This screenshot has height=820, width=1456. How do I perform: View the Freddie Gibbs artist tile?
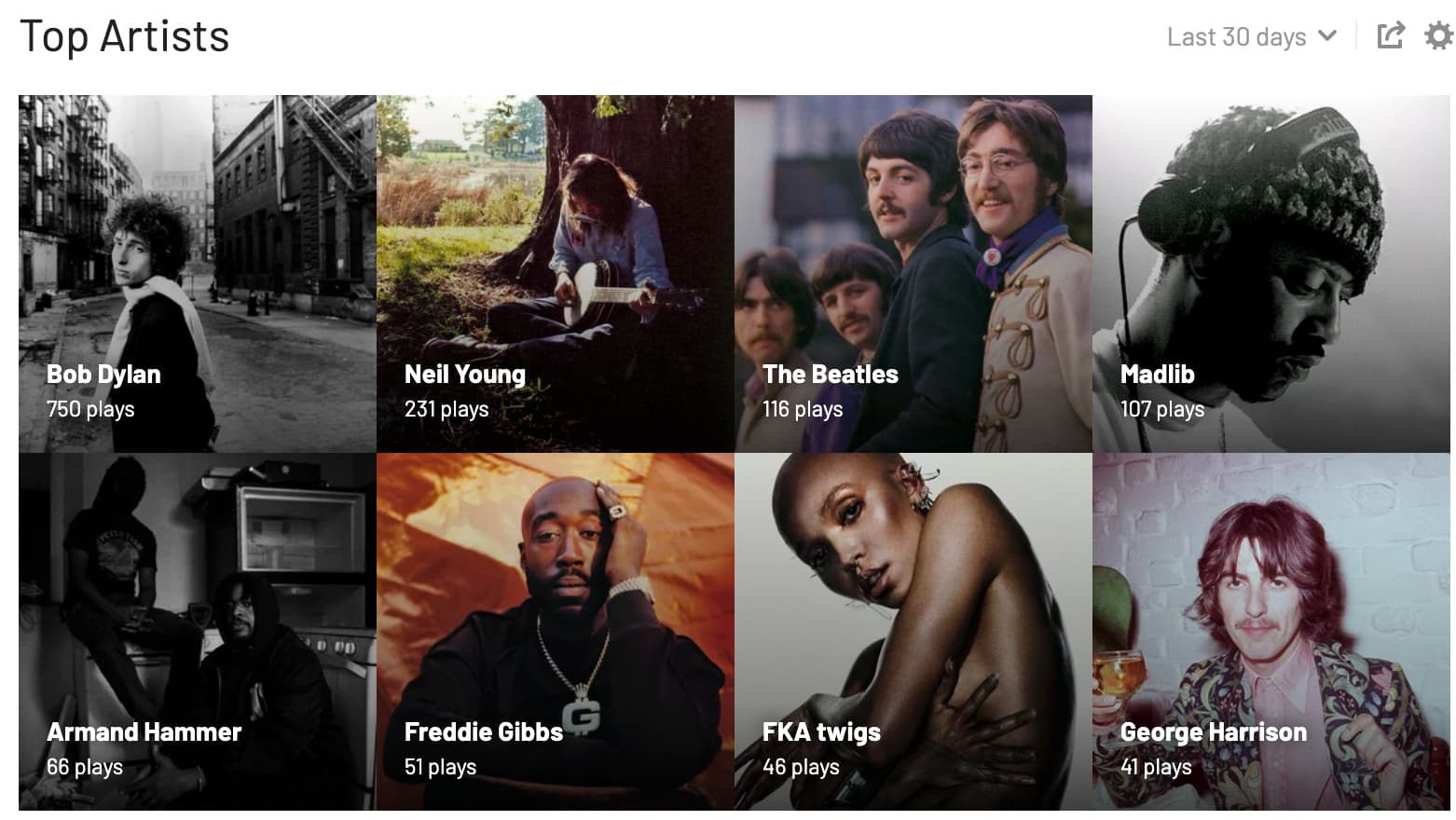[x=555, y=631]
